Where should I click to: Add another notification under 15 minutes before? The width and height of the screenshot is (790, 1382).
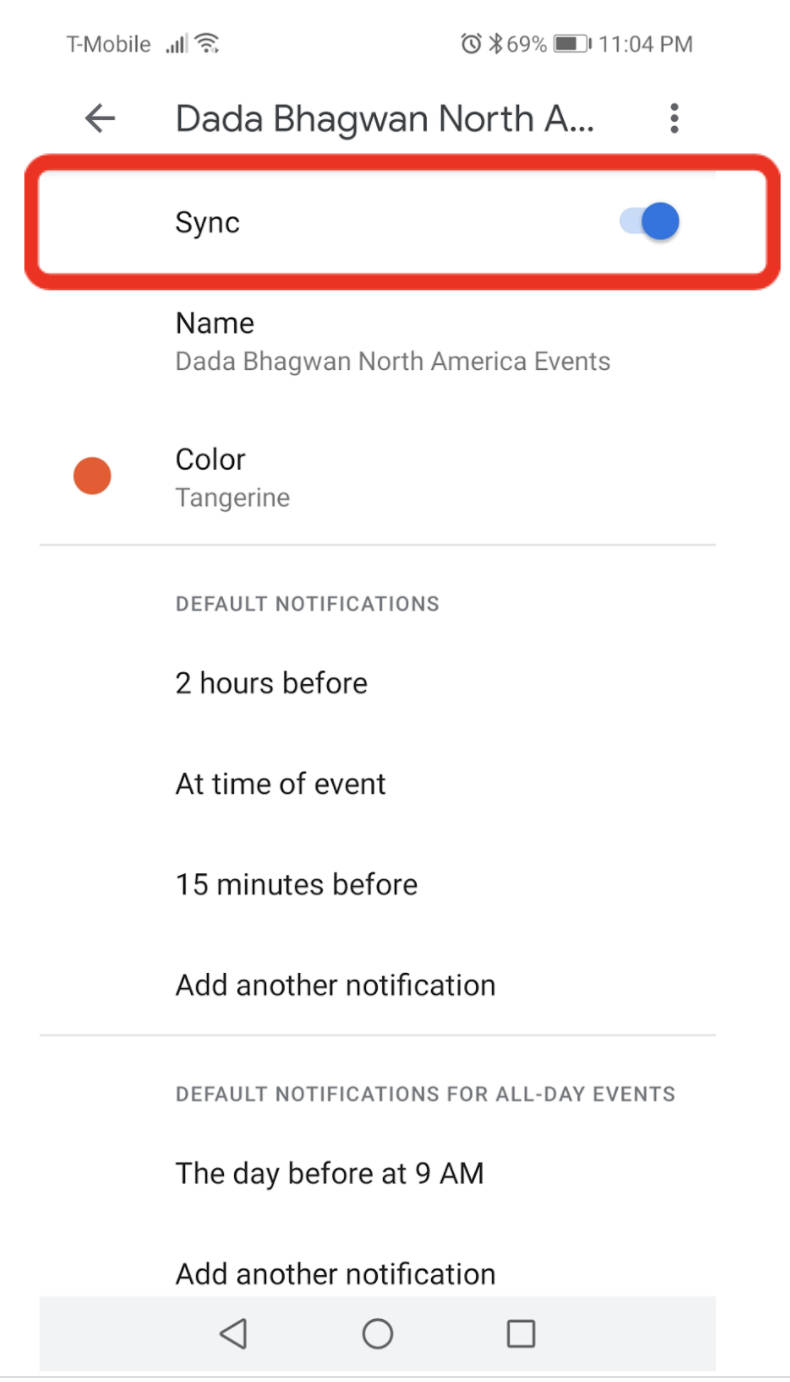click(335, 986)
